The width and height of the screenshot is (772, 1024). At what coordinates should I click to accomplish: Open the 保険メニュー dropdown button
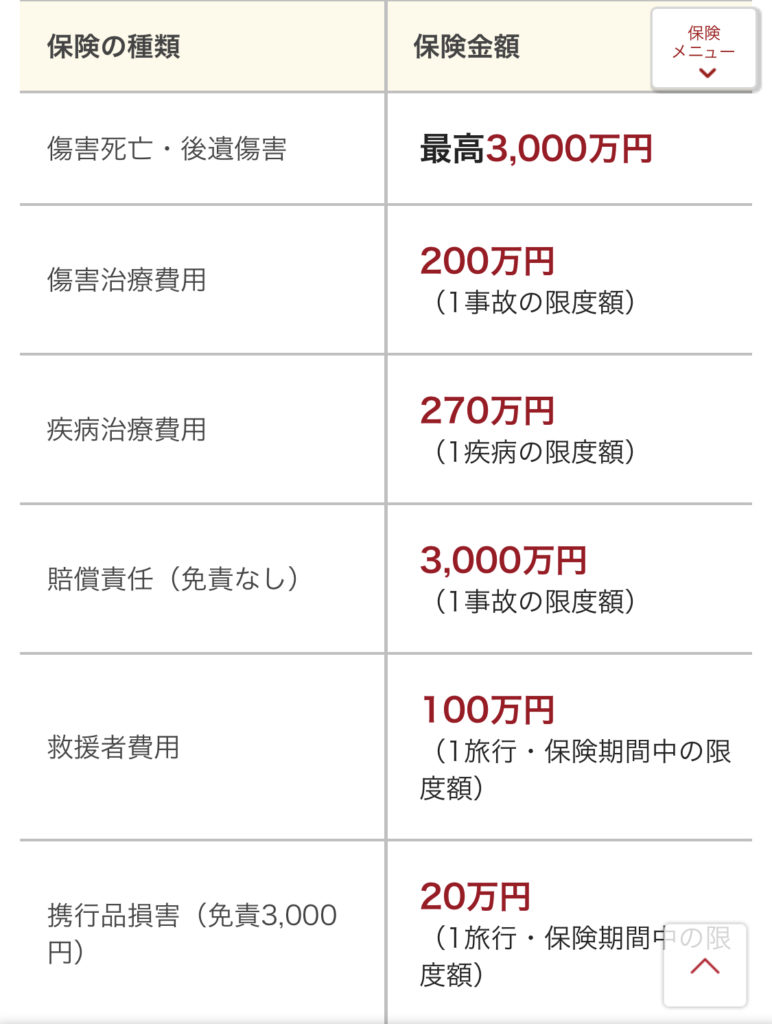tap(703, 50)
